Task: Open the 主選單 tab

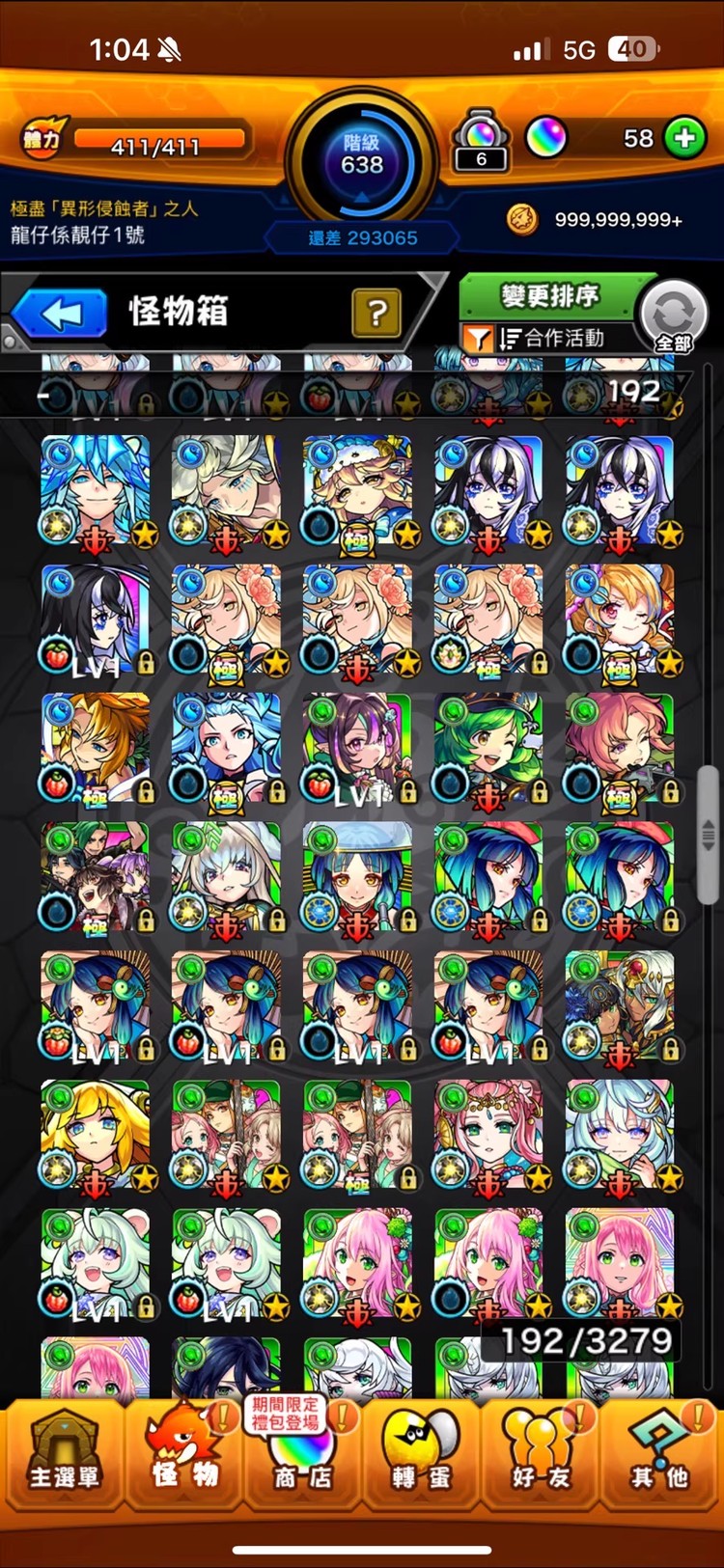Action: point(64,1454)
